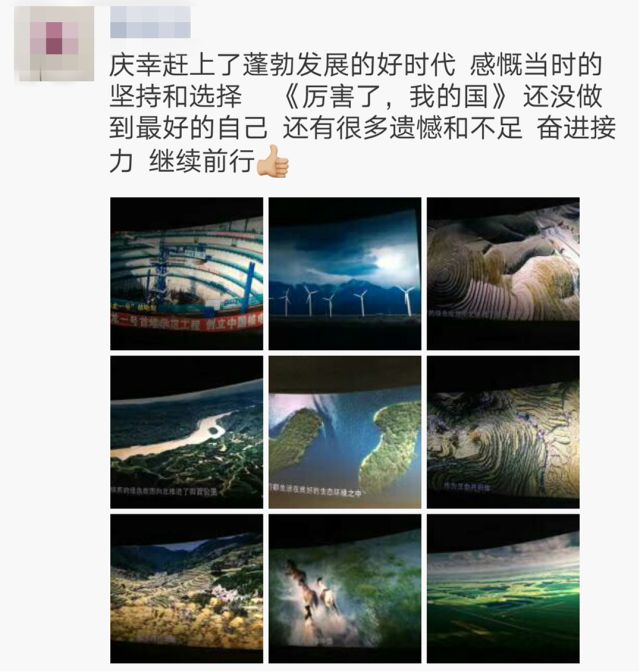Image resolution: width=640 pixels, height=672 pixels.
Task: Open the poster's blurred profile avatar
Action: [x=54, y=44]
